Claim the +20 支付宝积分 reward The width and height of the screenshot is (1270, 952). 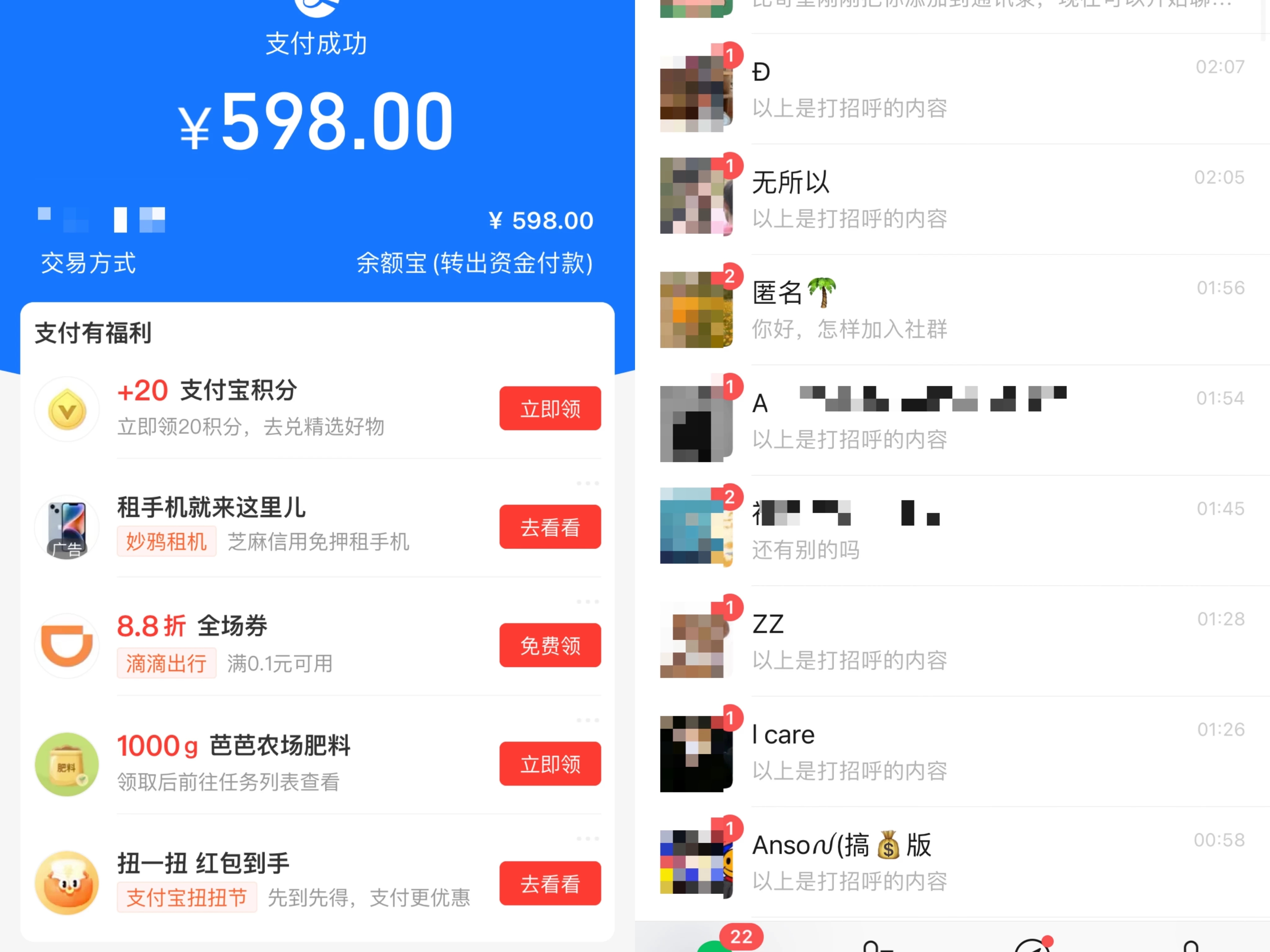pos(549,408)
